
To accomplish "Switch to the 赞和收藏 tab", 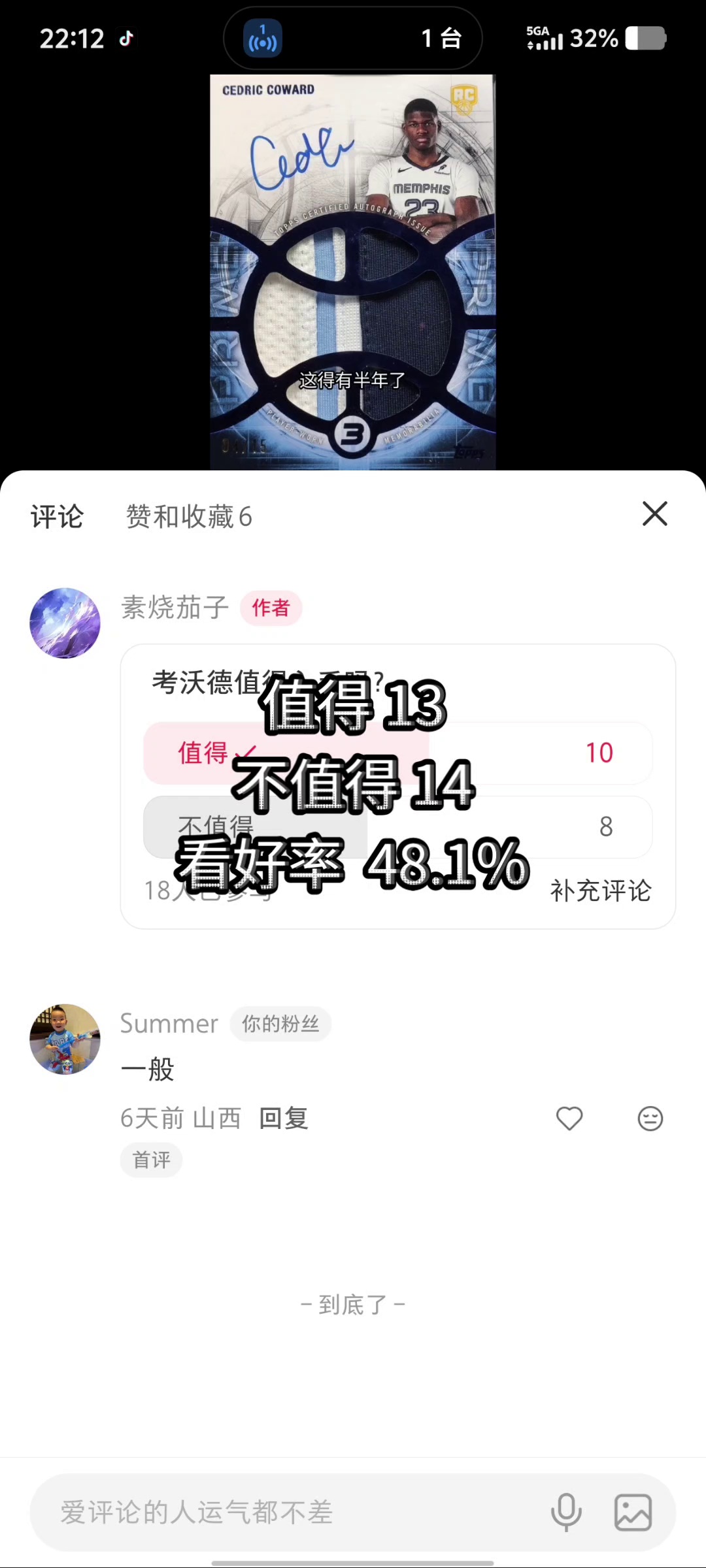I will coord(188,517).
